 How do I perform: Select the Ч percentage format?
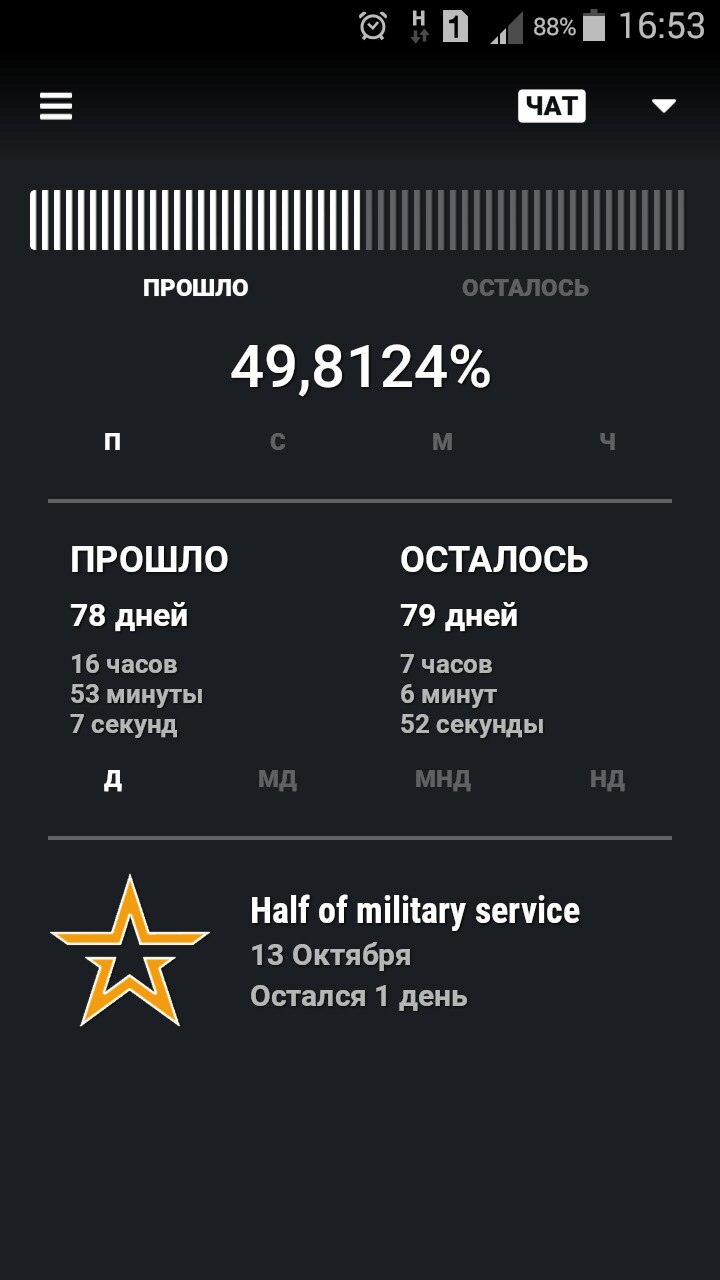pyautogui.click(x=607, y=442)
